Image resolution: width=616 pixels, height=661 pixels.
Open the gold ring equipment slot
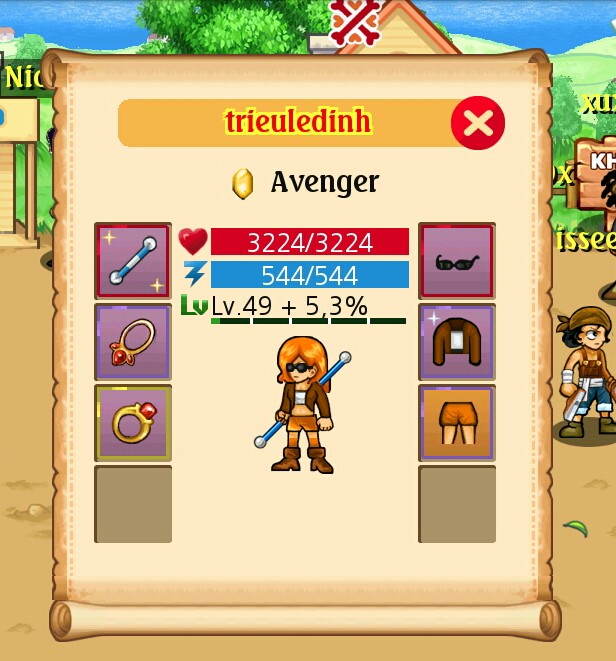[133, 423]
